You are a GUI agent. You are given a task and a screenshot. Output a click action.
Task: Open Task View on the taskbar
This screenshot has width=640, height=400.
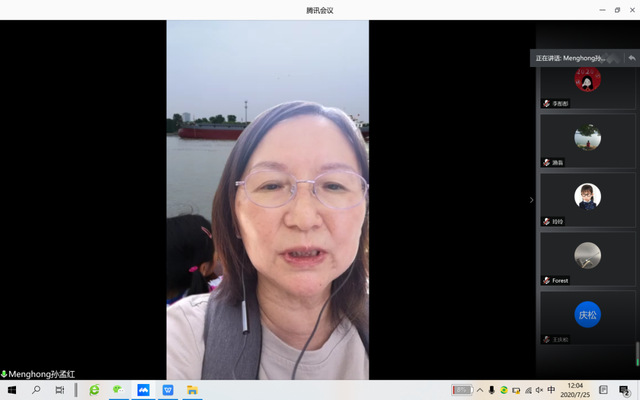click(60, 390)
